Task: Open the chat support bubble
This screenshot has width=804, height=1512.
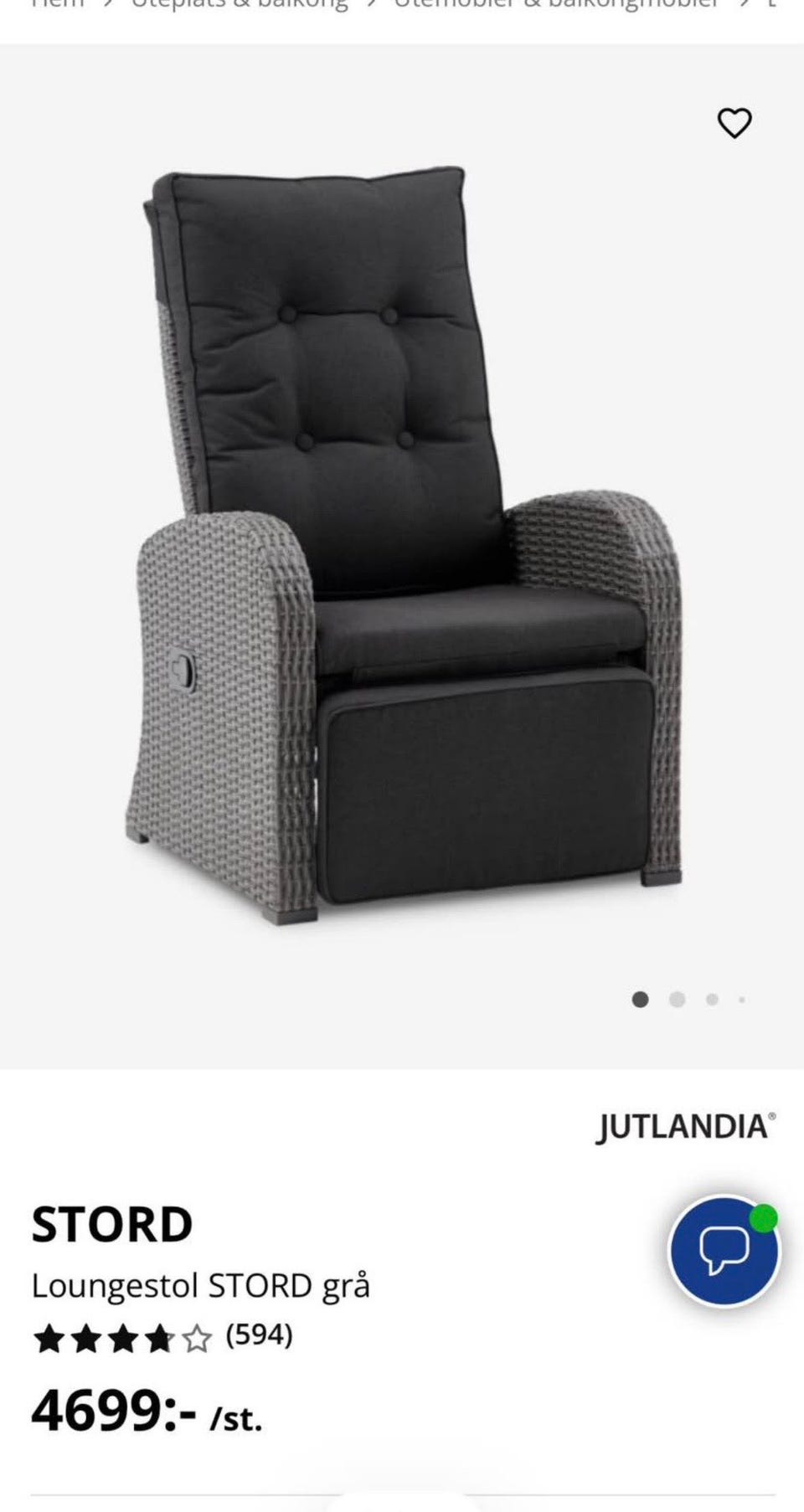Action: (724, 1251)
